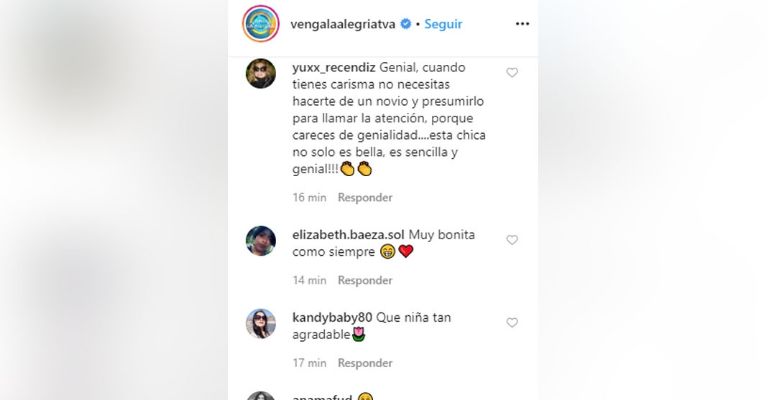The height and width of the screenshot is (400, 768).
Task: Like elizabeth.baeza.sol's comment
Action: pyautogui.click(x=512, y=240)
